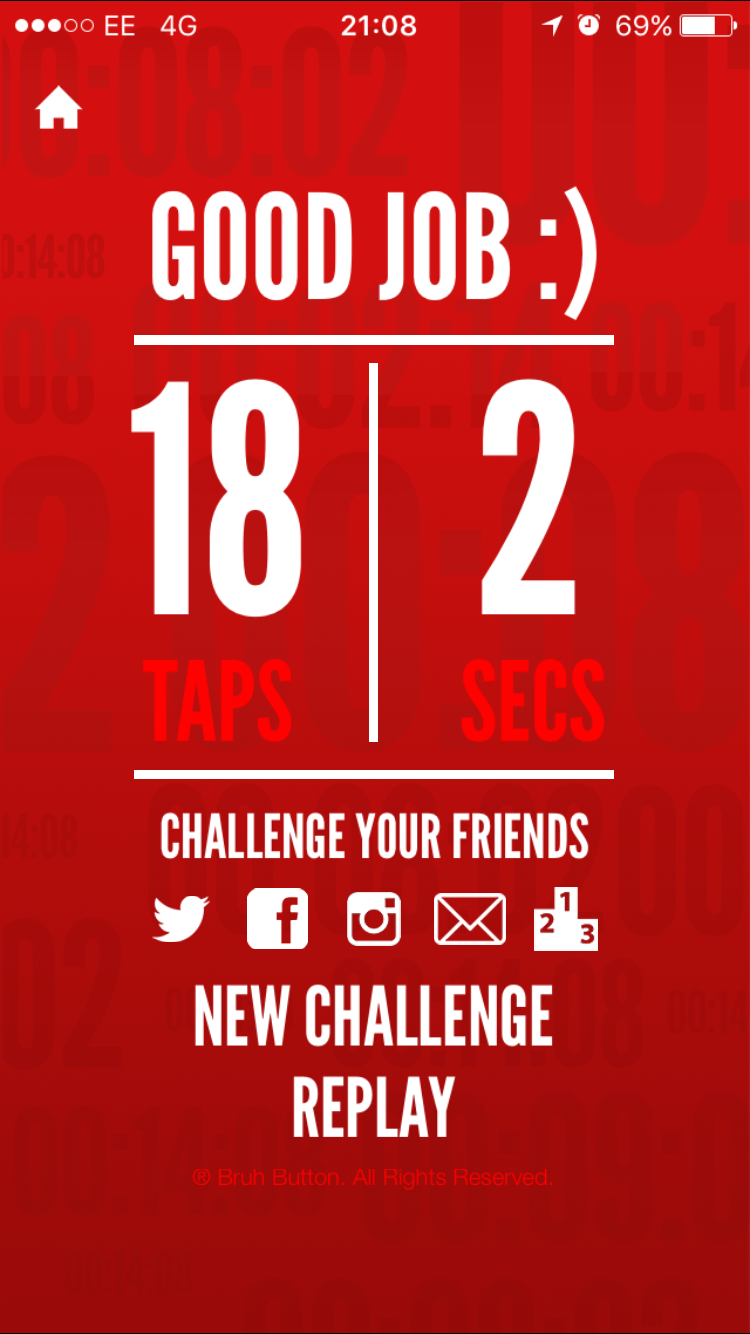Image resolution: width=750 pixels, height=1334 pixels.
Task: Open the leaderboard podium icon
Action: (566, 919)
